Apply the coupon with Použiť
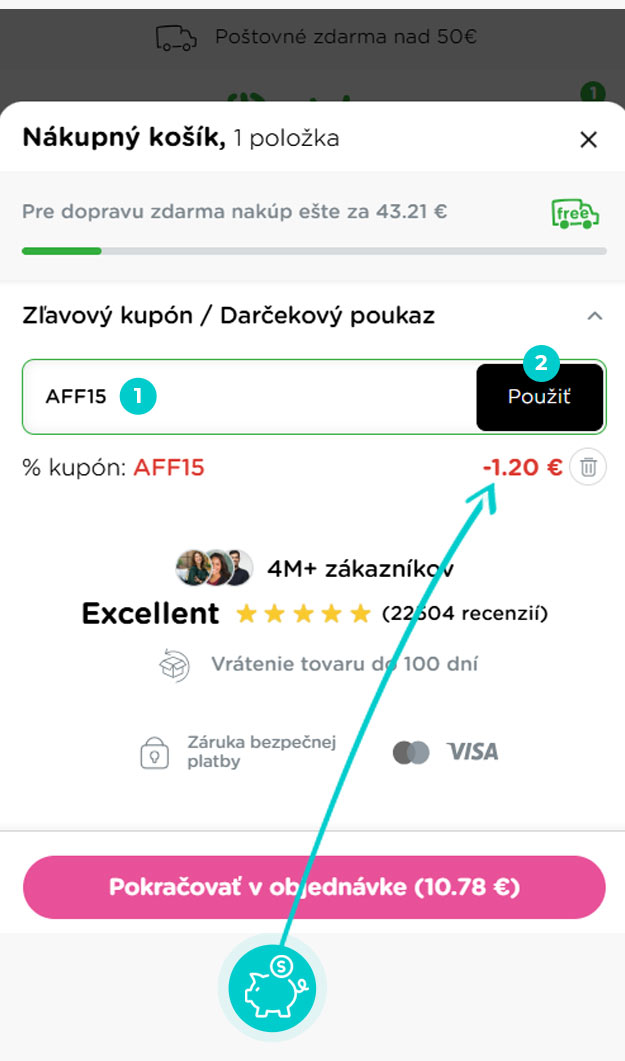This screenshot has height=1061, width=625. point(539,398)
